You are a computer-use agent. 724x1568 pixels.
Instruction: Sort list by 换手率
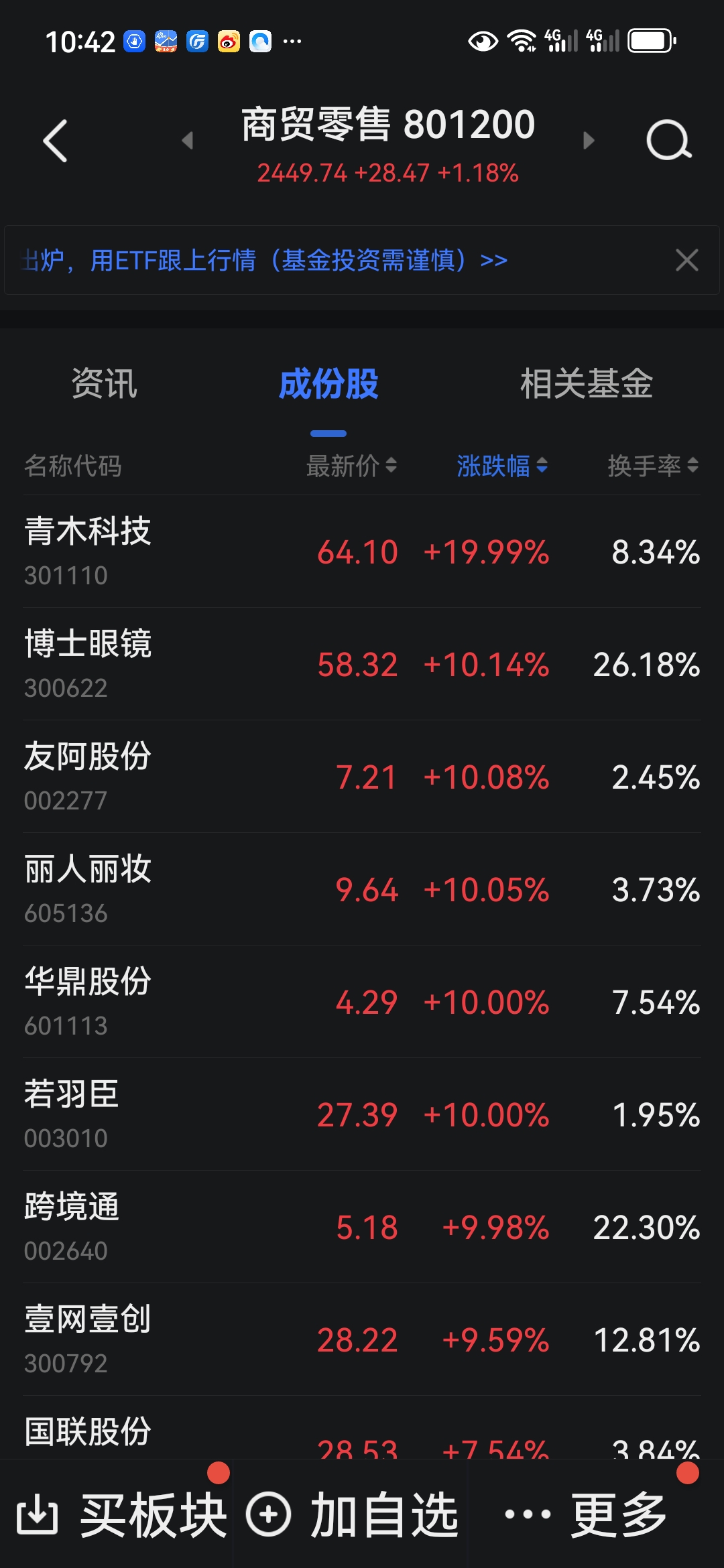point(653,466)
